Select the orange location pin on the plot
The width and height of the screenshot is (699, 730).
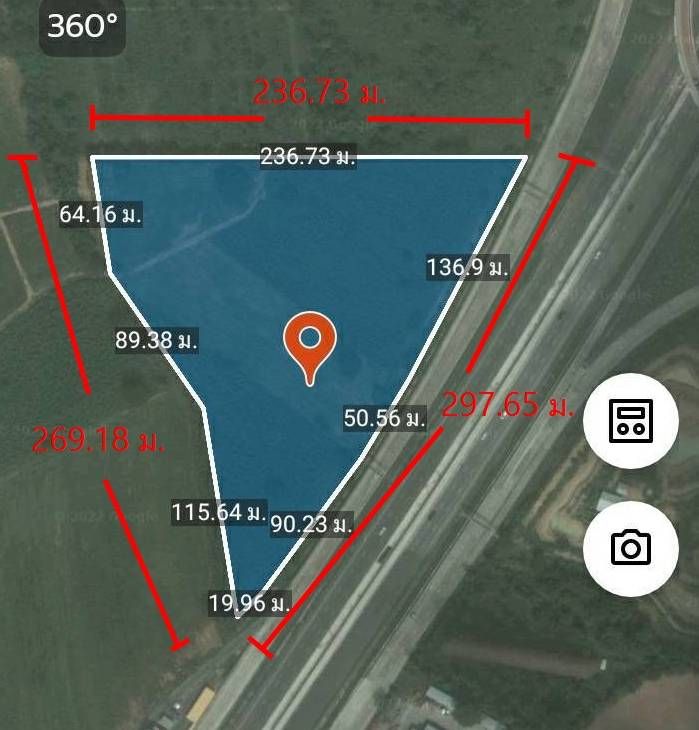(x=310, y=342)
